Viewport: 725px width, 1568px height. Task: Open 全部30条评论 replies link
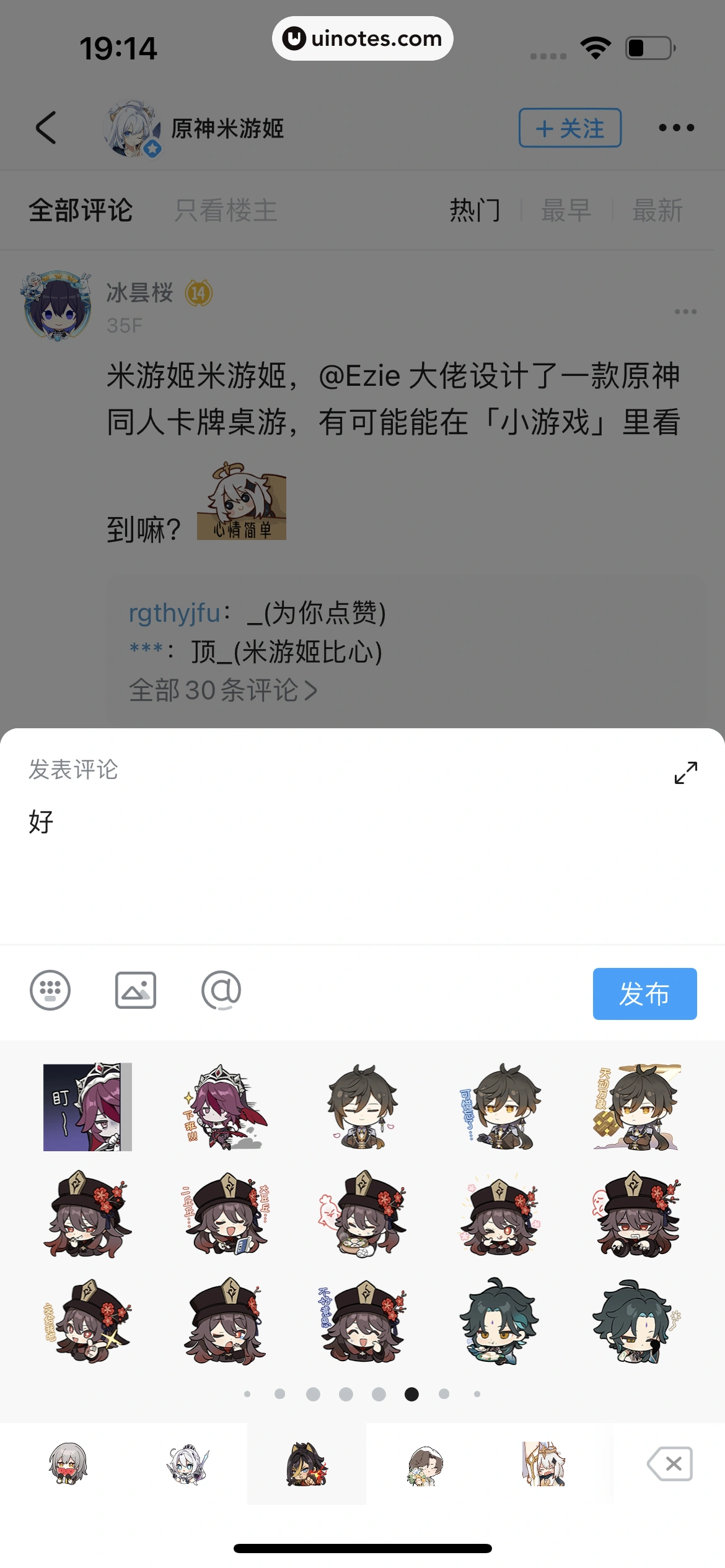[x=222, y=690]
